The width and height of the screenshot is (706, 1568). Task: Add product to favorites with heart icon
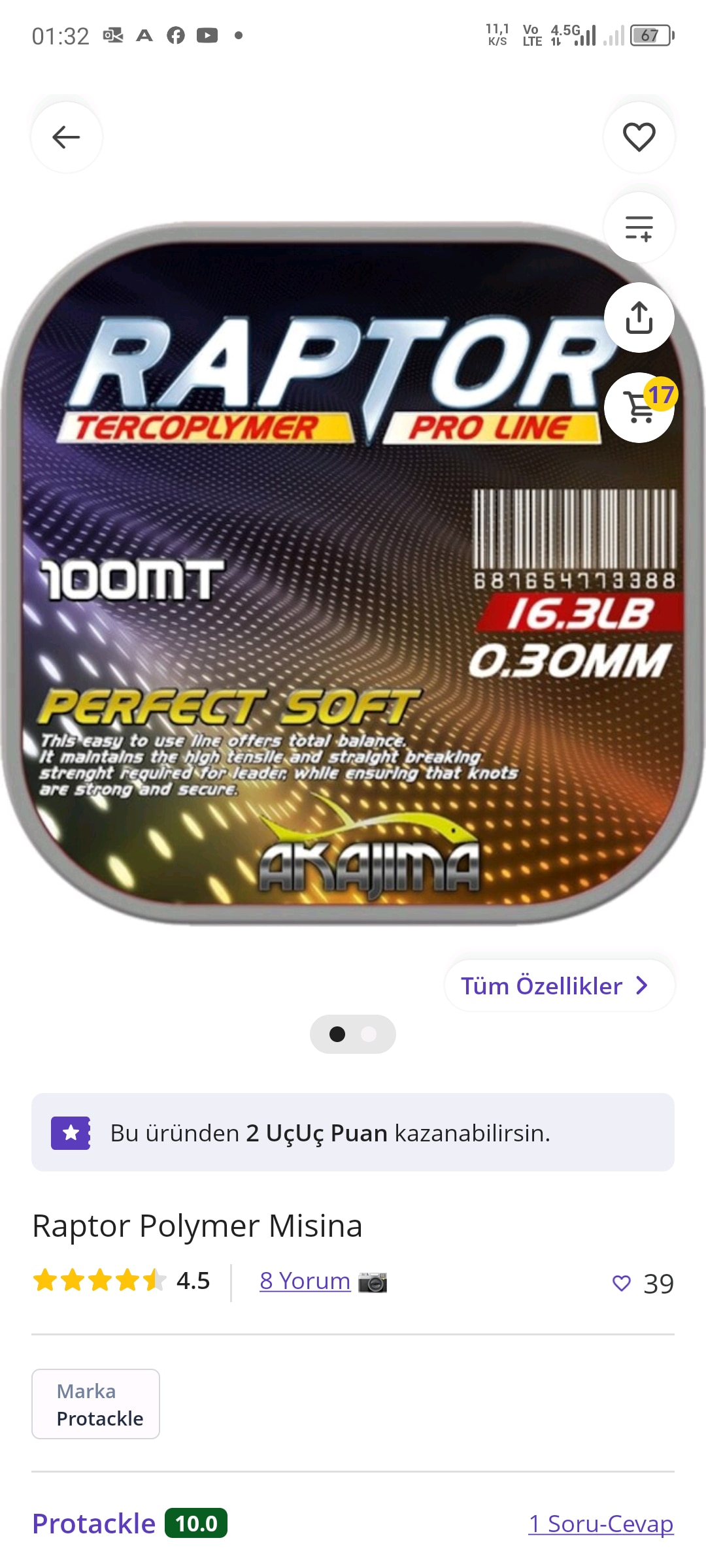639,137
